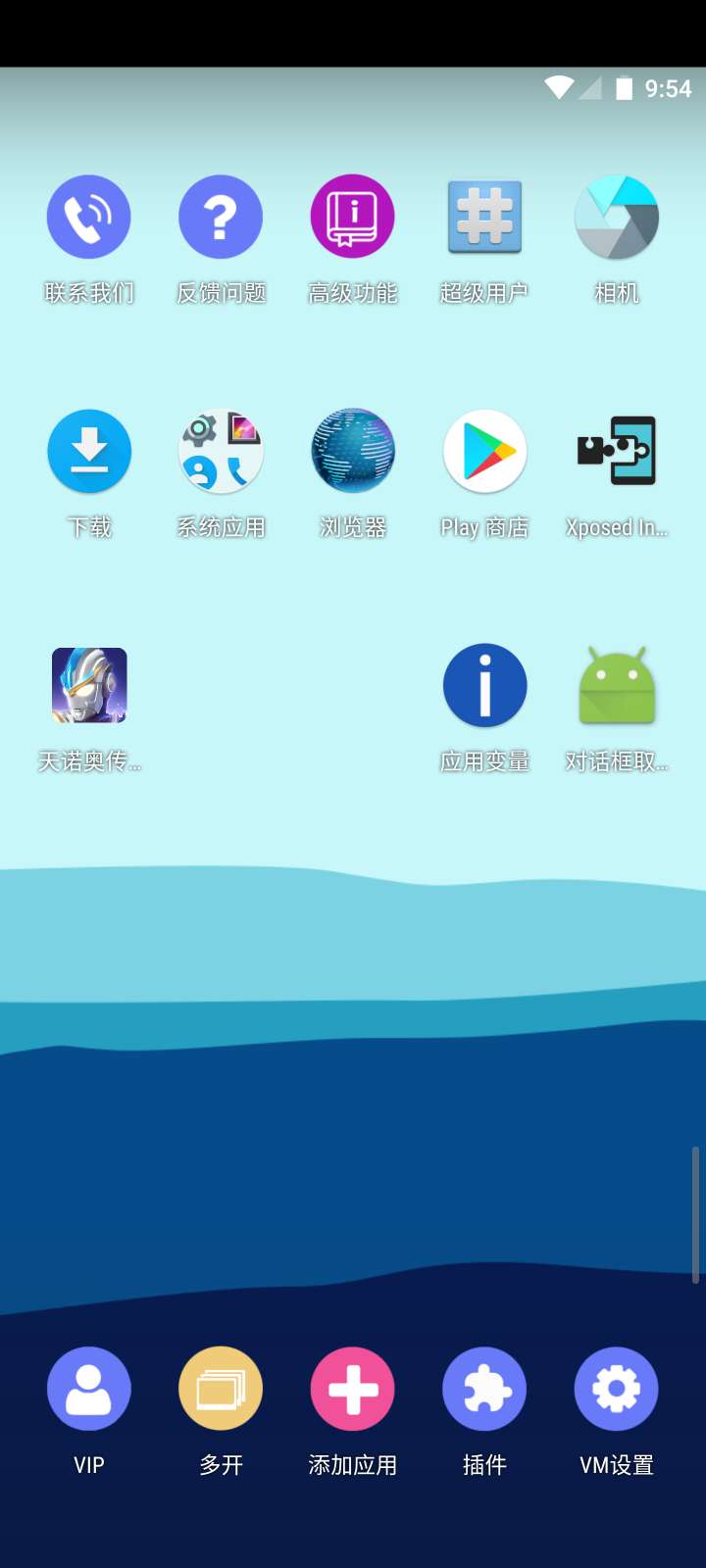Open the 联系我们 contact app
706x1568 pixels.
pyautogui.click(x=89, y=217)
